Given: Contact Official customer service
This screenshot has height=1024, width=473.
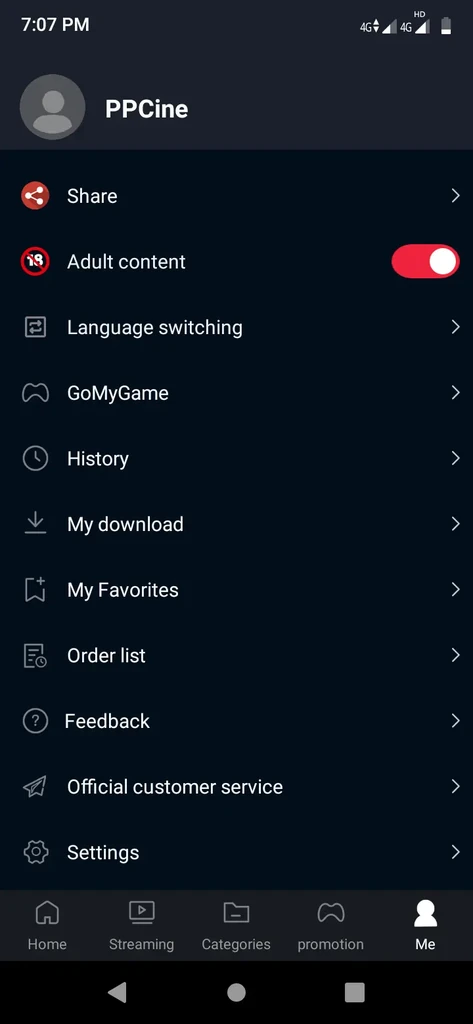Looking at the screenshot, I should click(236, 787).
